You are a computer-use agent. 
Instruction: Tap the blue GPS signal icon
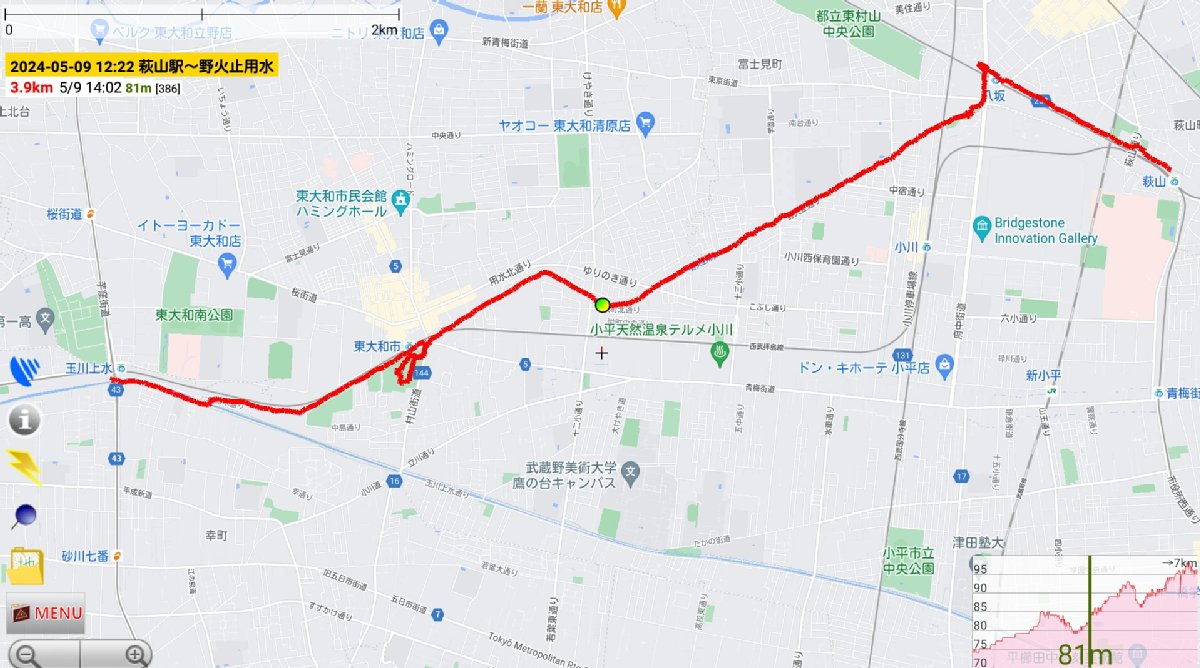coord(22,371)
